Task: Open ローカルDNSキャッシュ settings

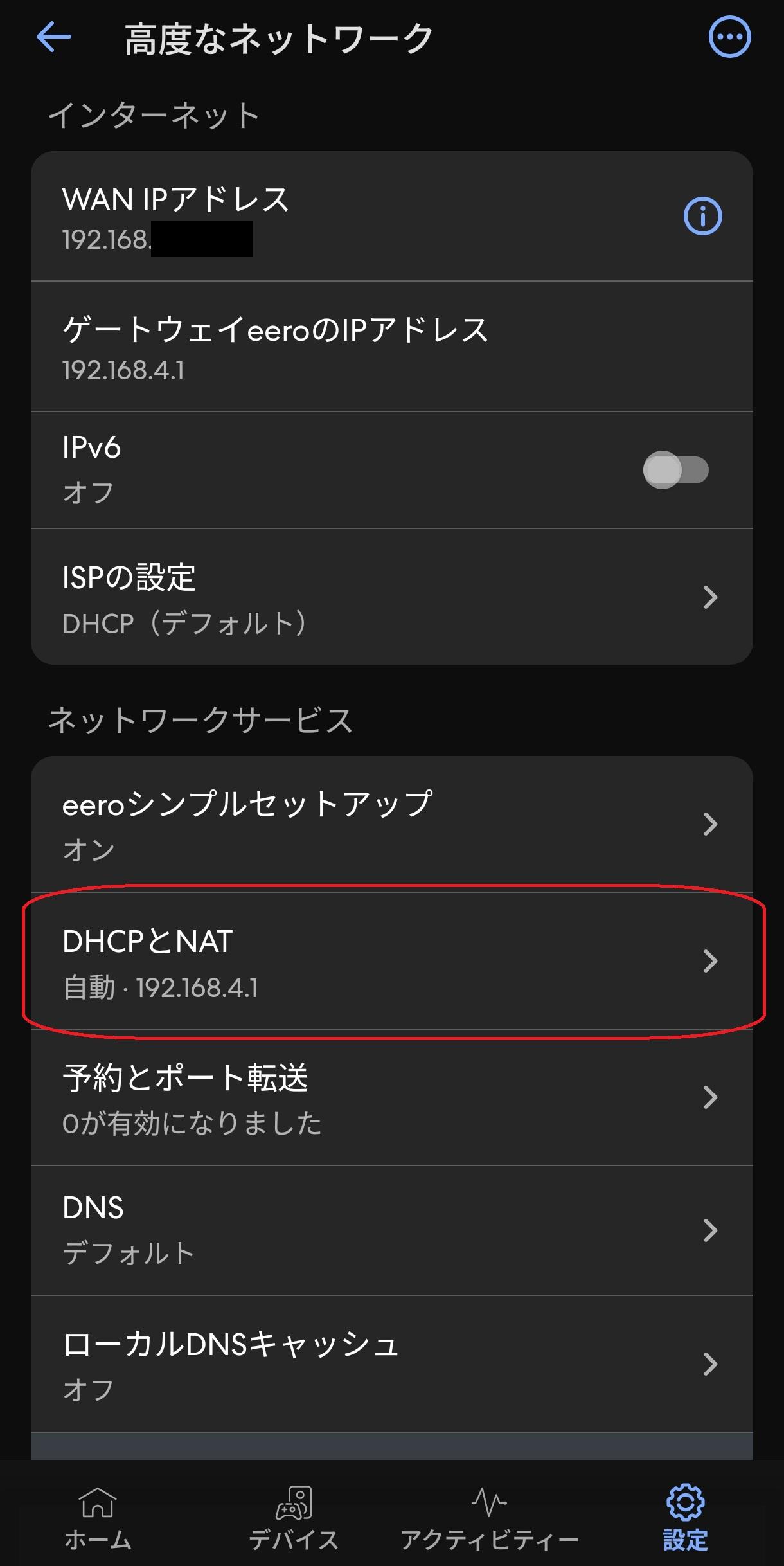Action: [391, 1364]
